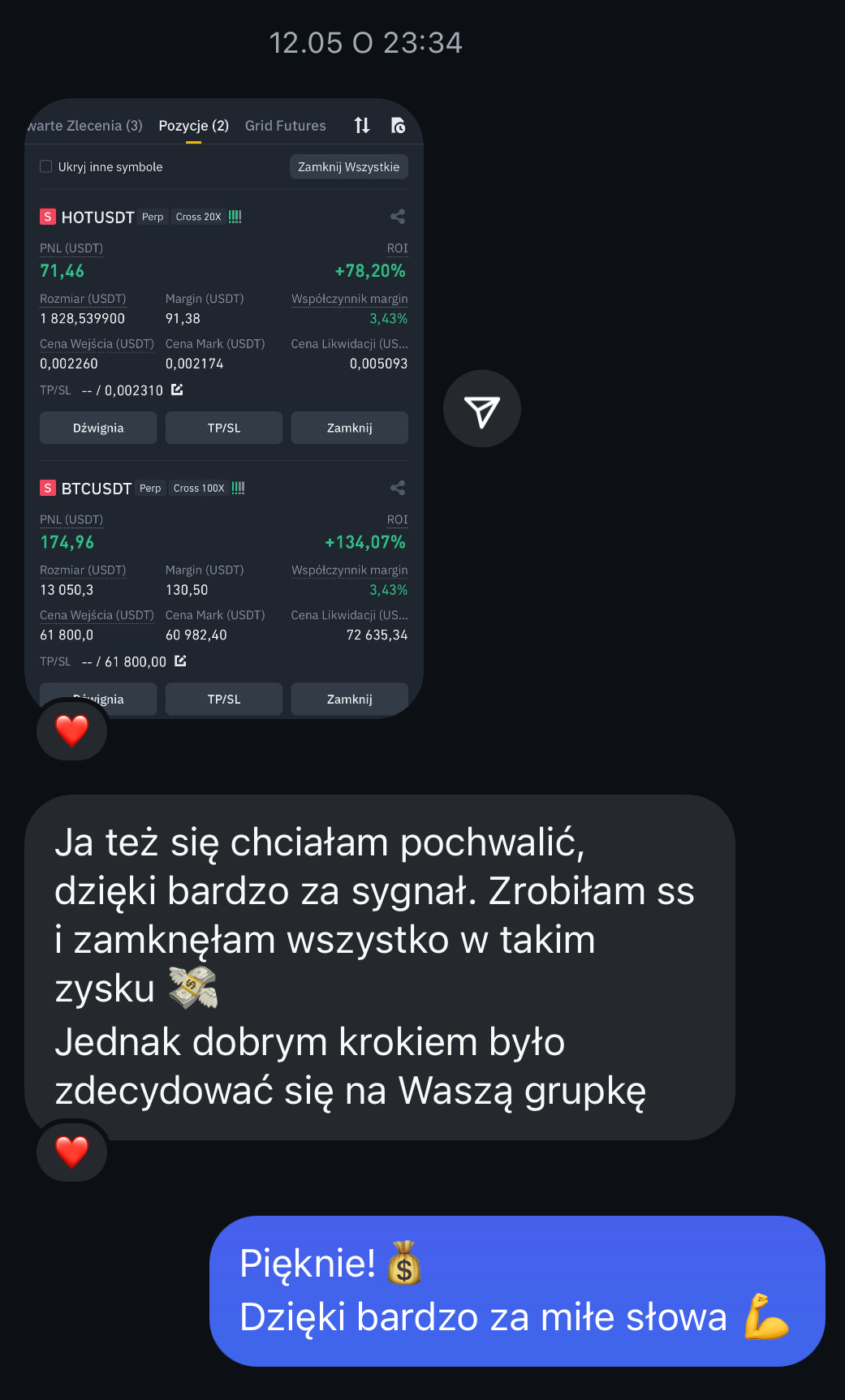
Task: Open the shared trading screenshot image
Action: coord(224,406)
